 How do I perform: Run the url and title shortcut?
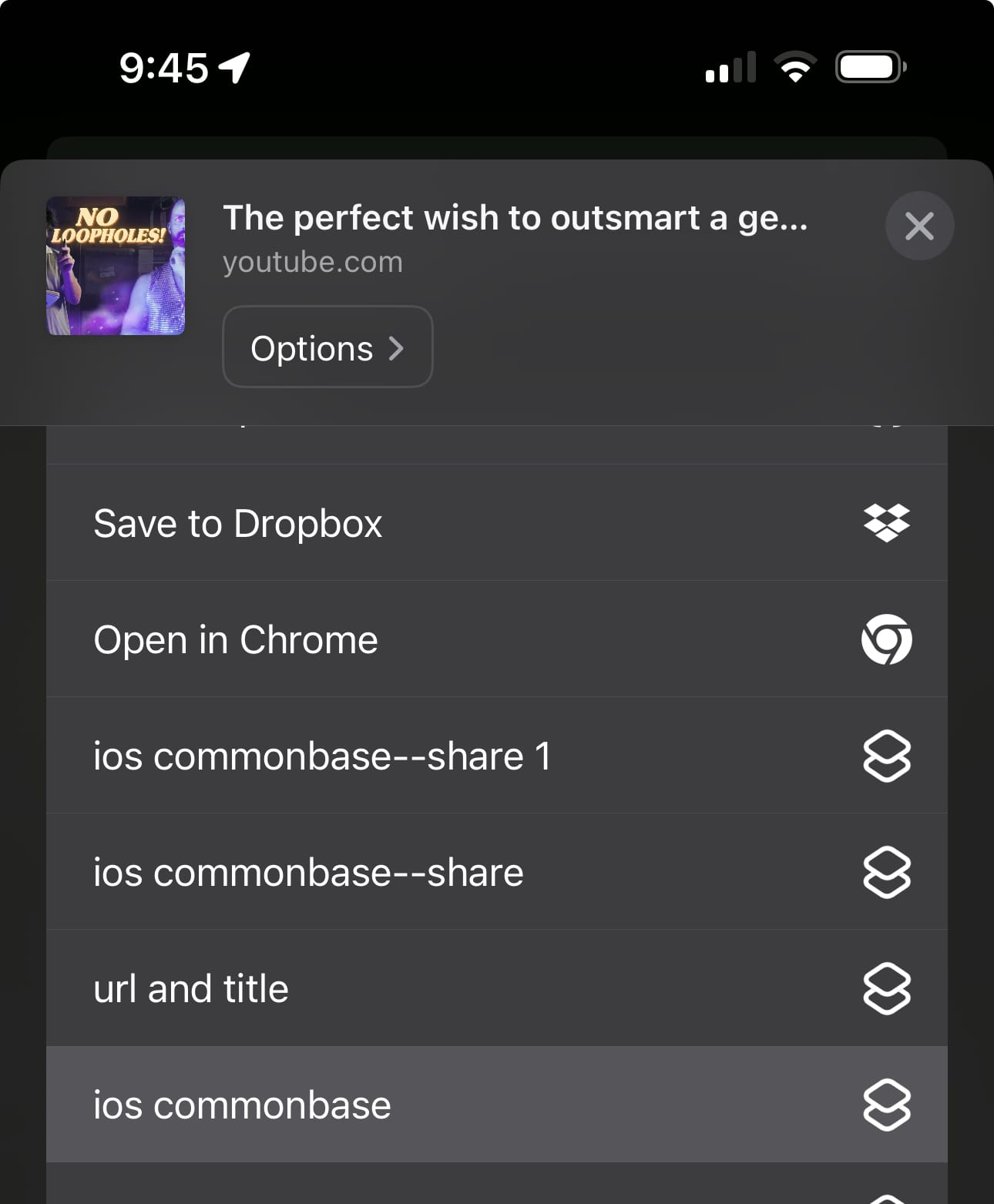[x=496, y=988]
